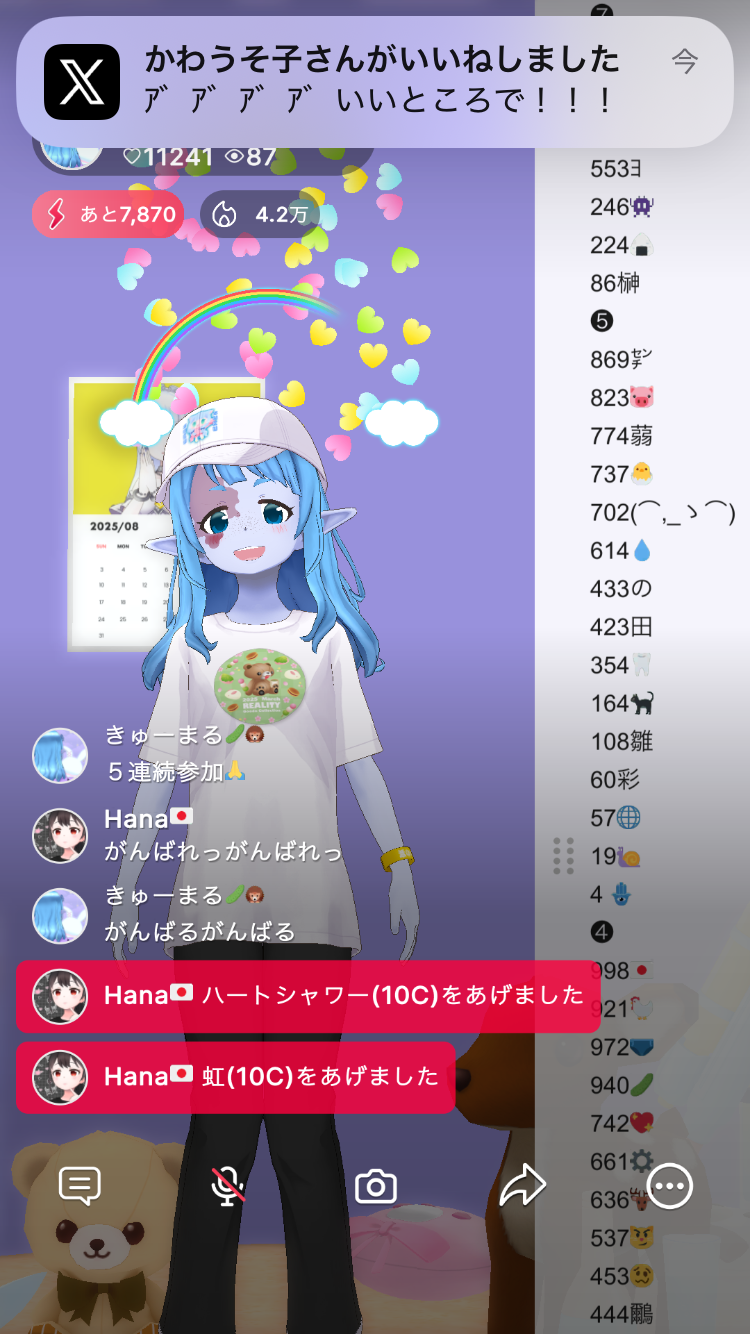This screenshot has width=750, height=1334.
Task: Tap the six-dot side panel handle
Action: point(563,856)
